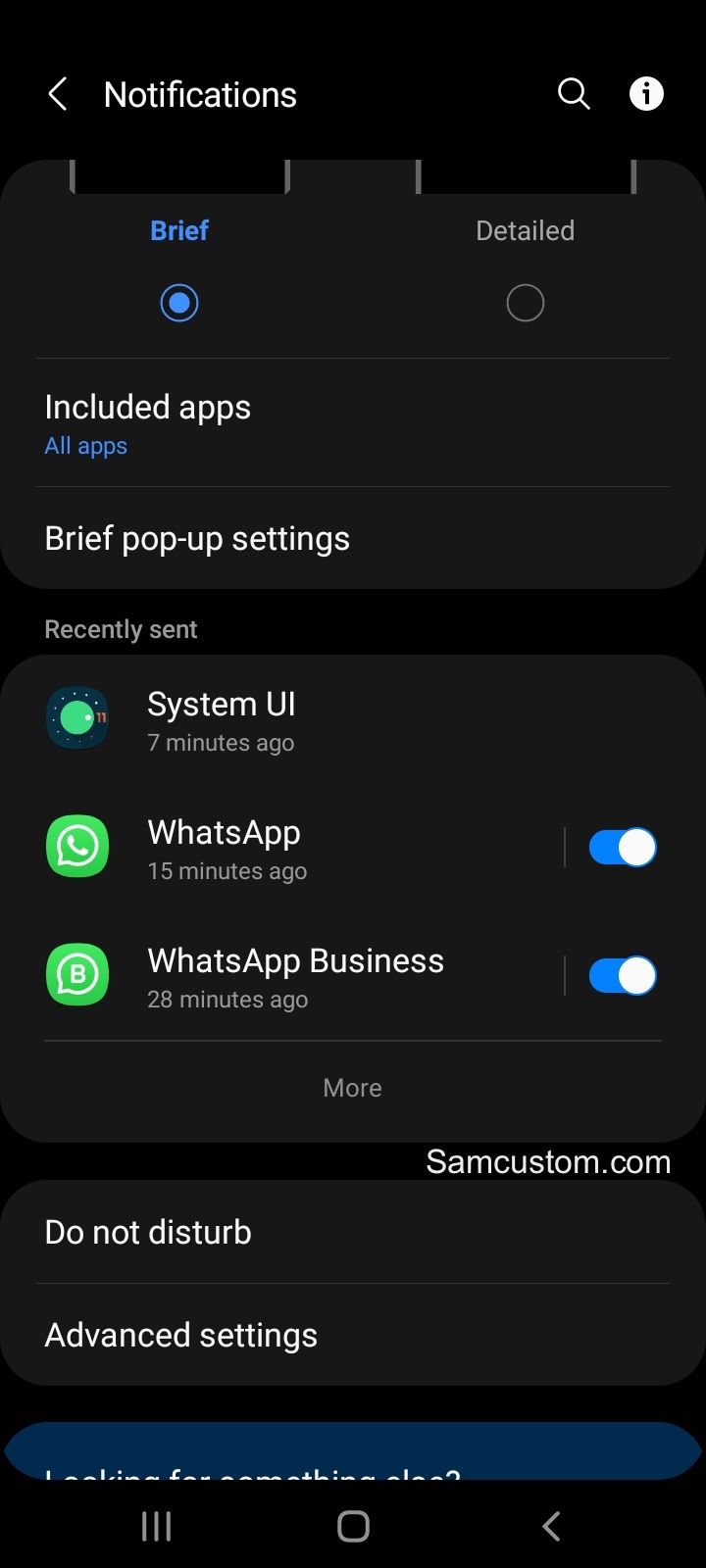The image size is (706, 1568).
Task: Open Do not disturb settings
Action: click(x=353, y=1232)
